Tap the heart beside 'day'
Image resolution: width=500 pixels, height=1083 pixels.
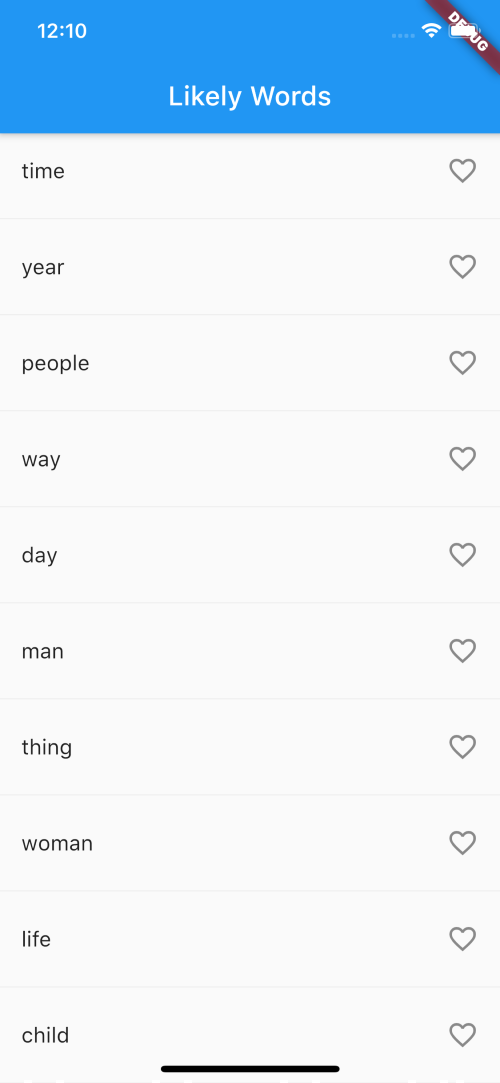pyautogui.click(x=463, y=555)
